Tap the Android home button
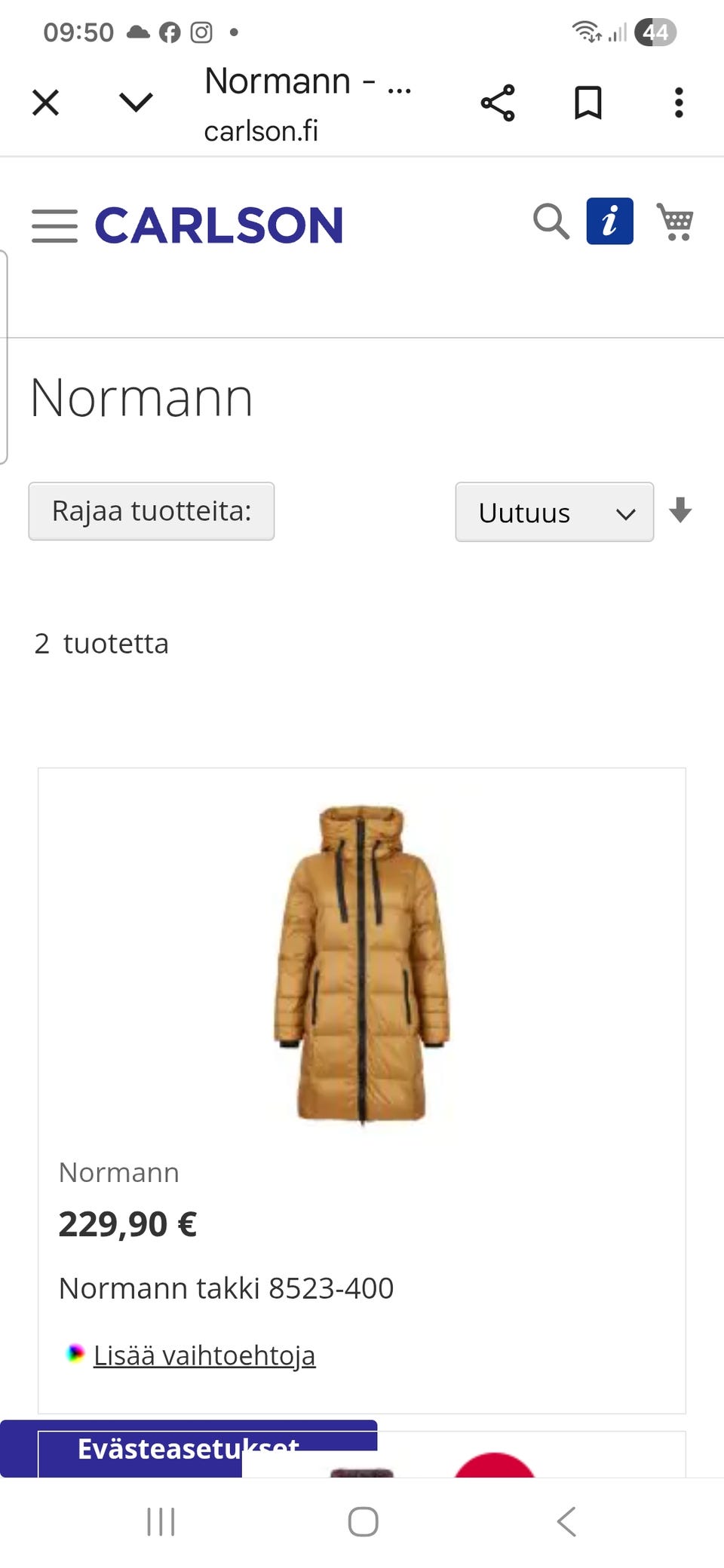The width and height of the screenshot is (724, 1568). click(x=363, y=1521)
